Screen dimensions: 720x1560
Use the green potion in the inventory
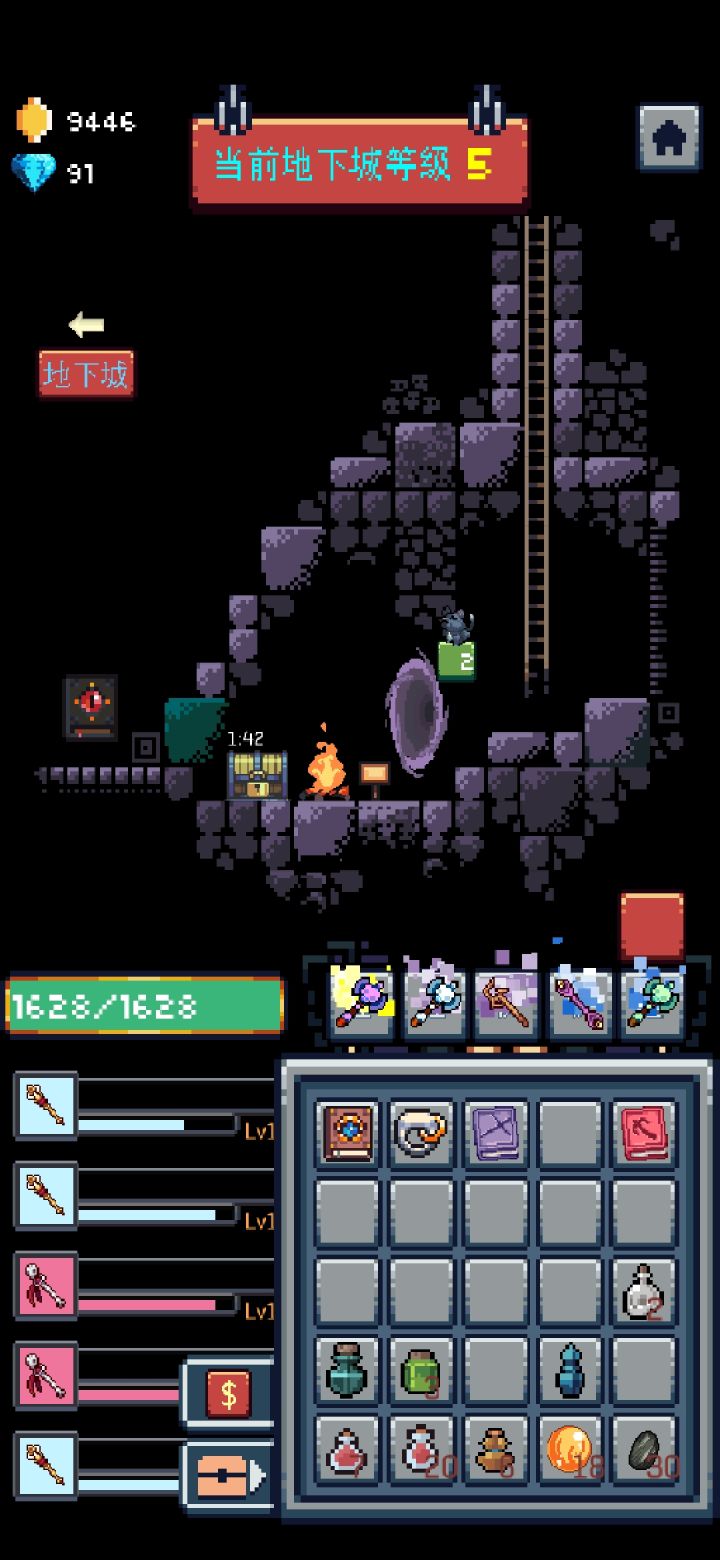tap(420, 1370)
